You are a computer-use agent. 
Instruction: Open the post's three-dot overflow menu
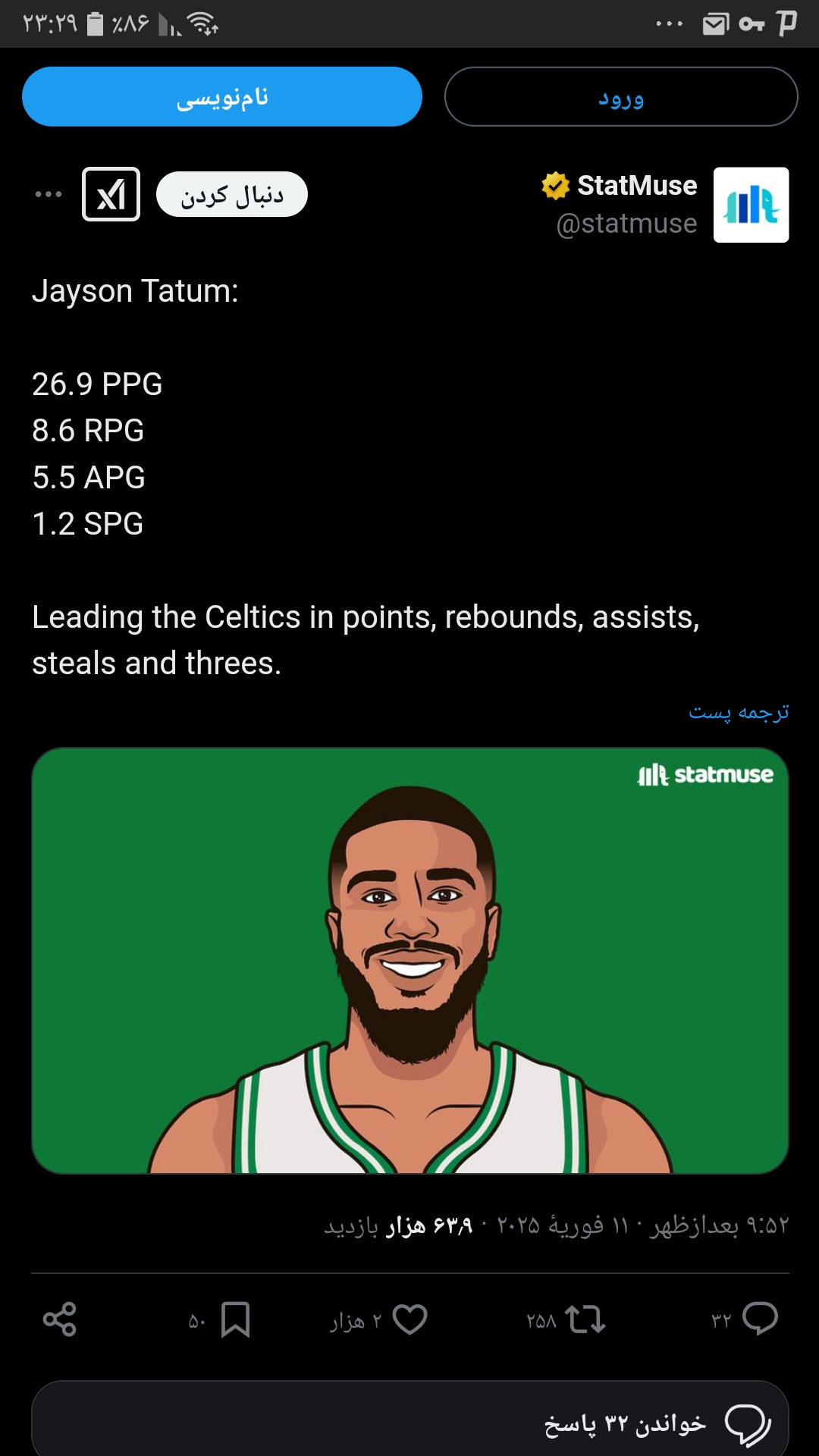pyautogui.click(x=49, y=194)
